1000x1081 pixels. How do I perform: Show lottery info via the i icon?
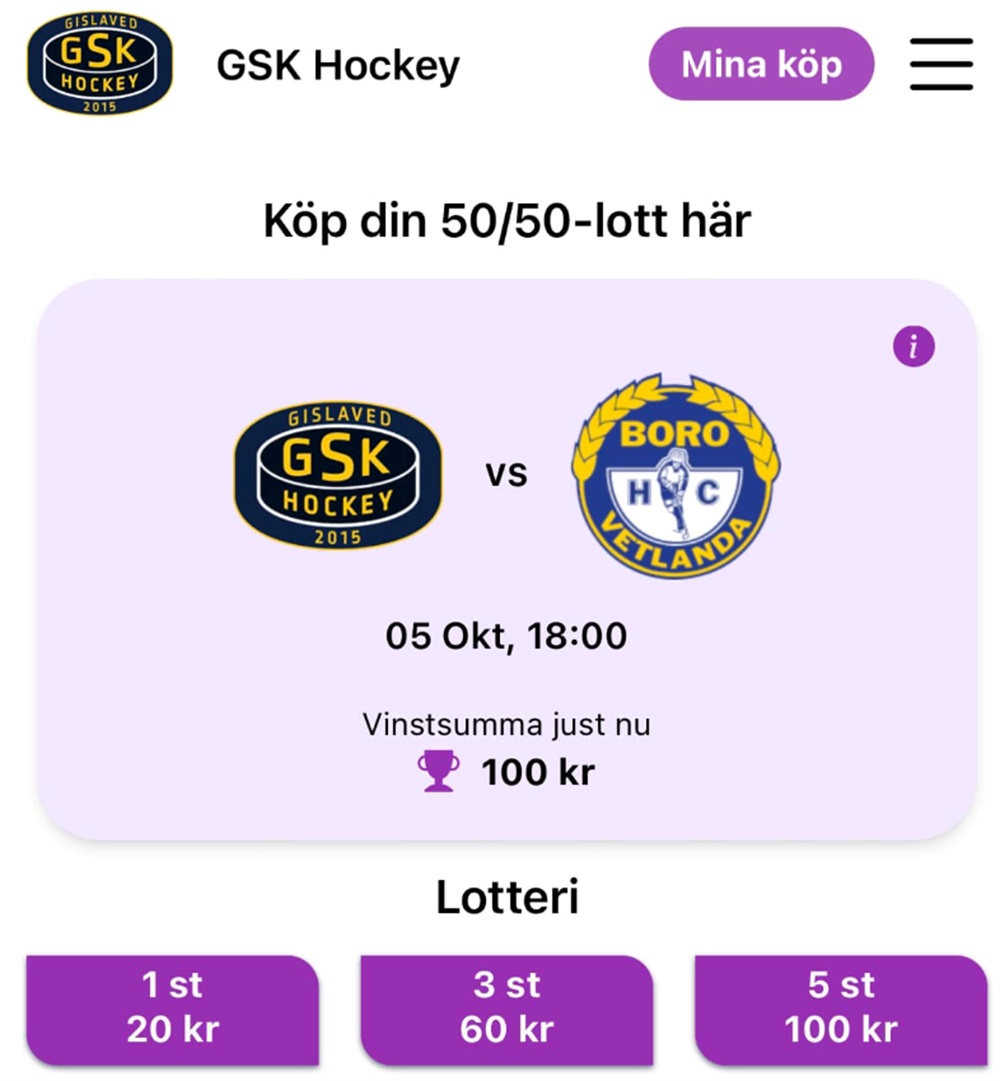913,347
